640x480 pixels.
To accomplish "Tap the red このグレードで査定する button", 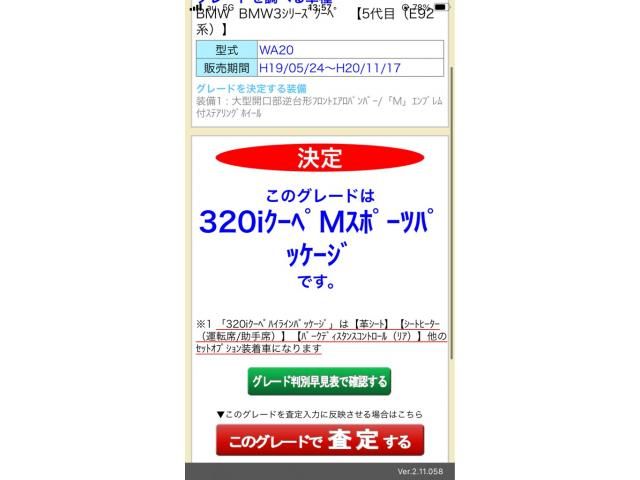I will [319, 440].
